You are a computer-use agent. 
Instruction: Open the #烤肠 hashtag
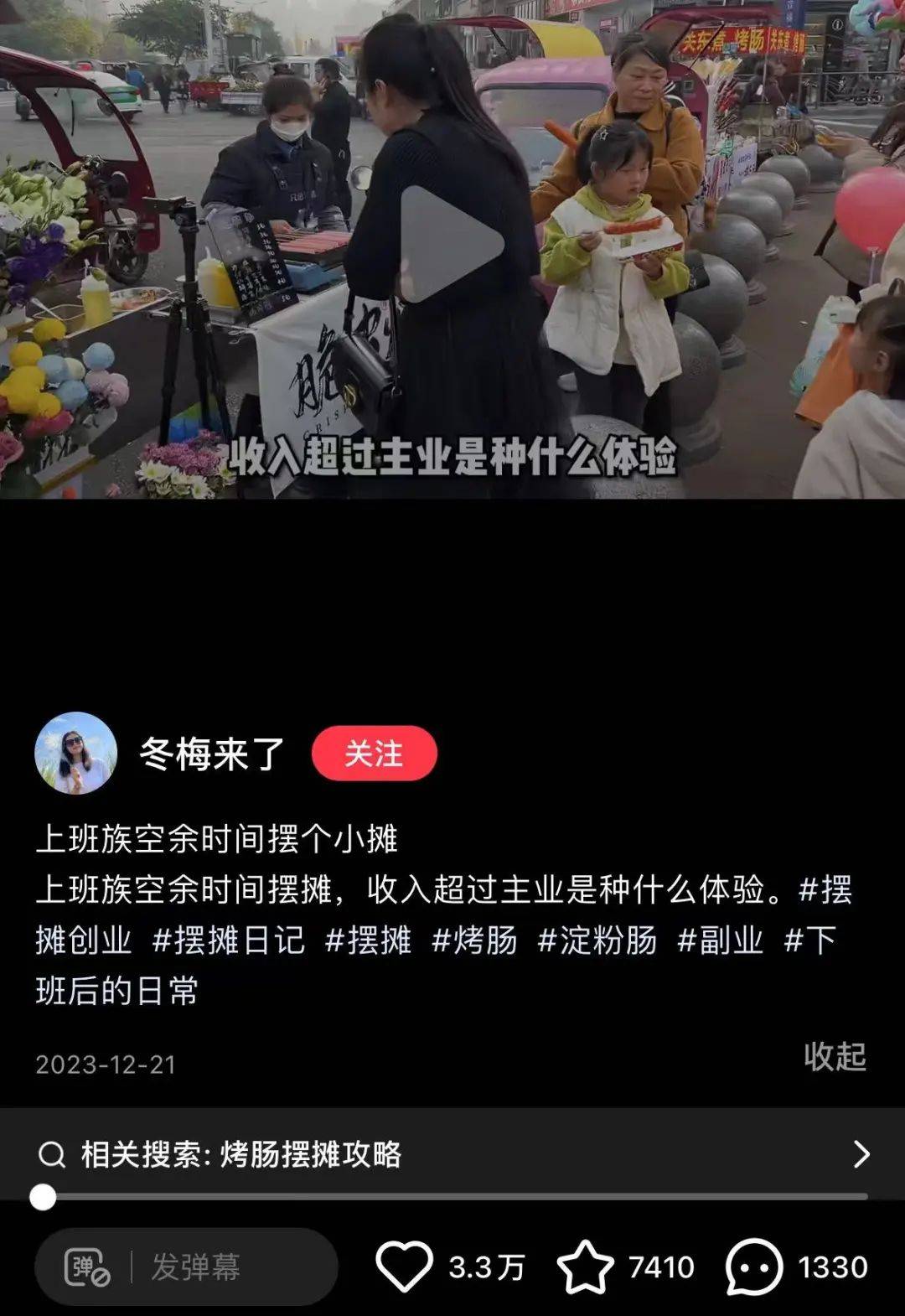coord(474,940)
